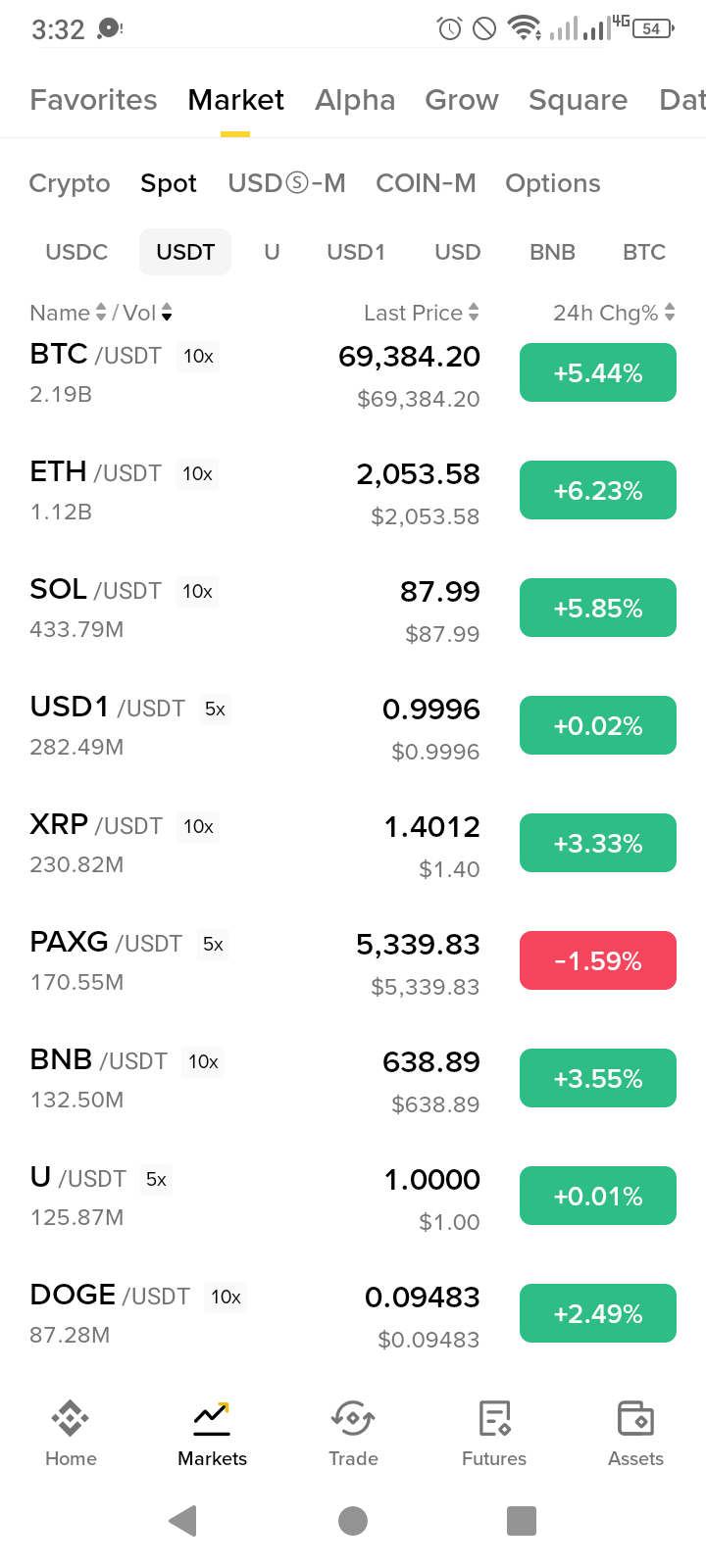The width and height of the screenshot is (706, 1568).
Task: Tap the system back button
Action: (183, 1521)
